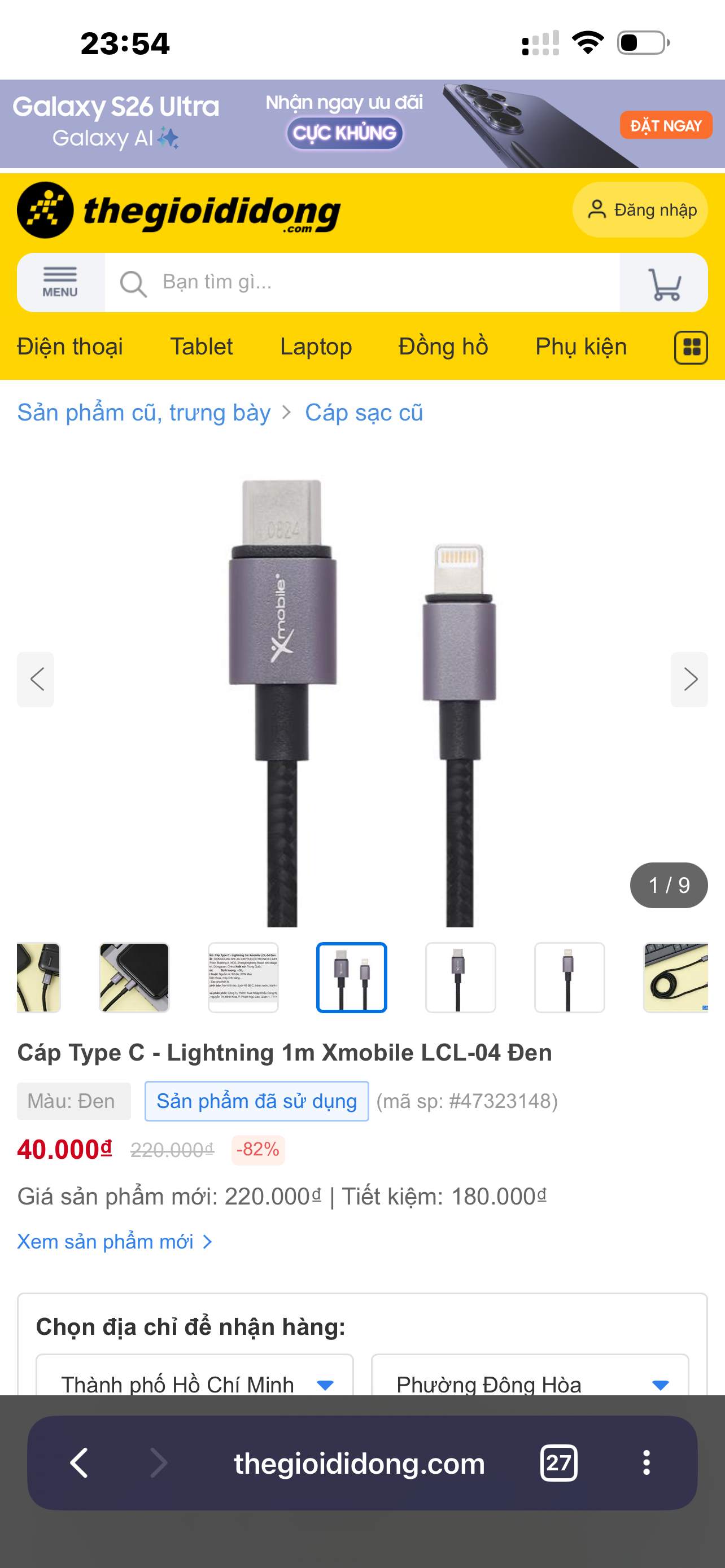Open the "Cáp sạc cũ" breadcrumb link

tap(364, 413)
